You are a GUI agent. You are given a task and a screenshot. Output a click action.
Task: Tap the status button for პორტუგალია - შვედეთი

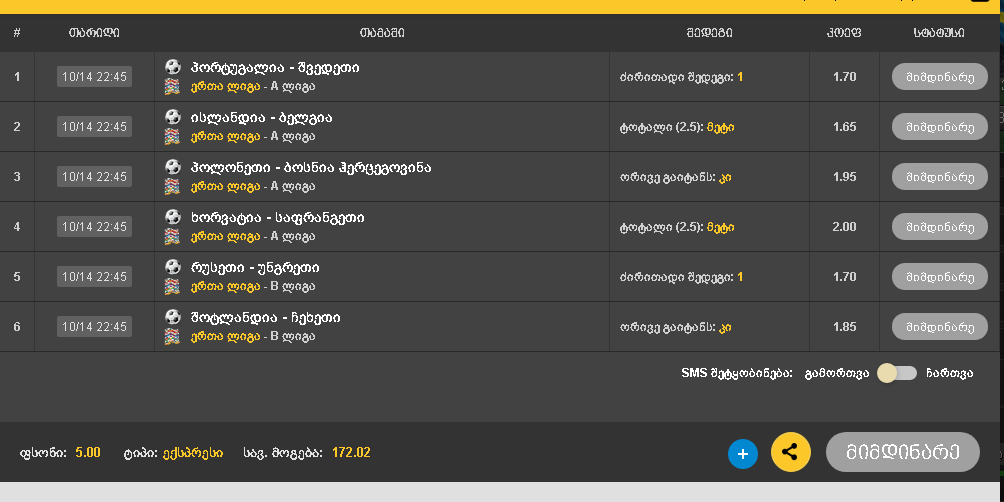coord(939,77)
